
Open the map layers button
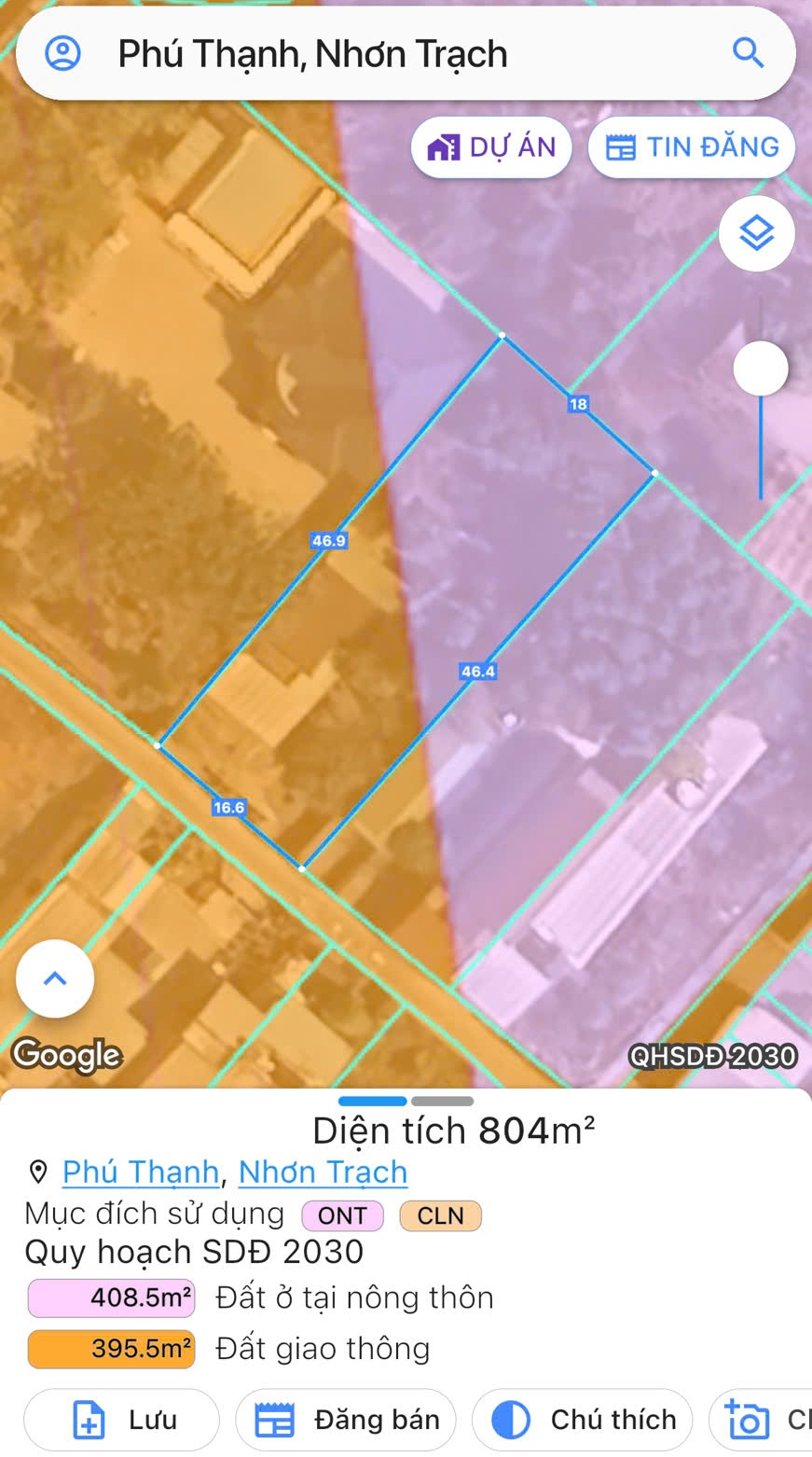tap(756, 233)
